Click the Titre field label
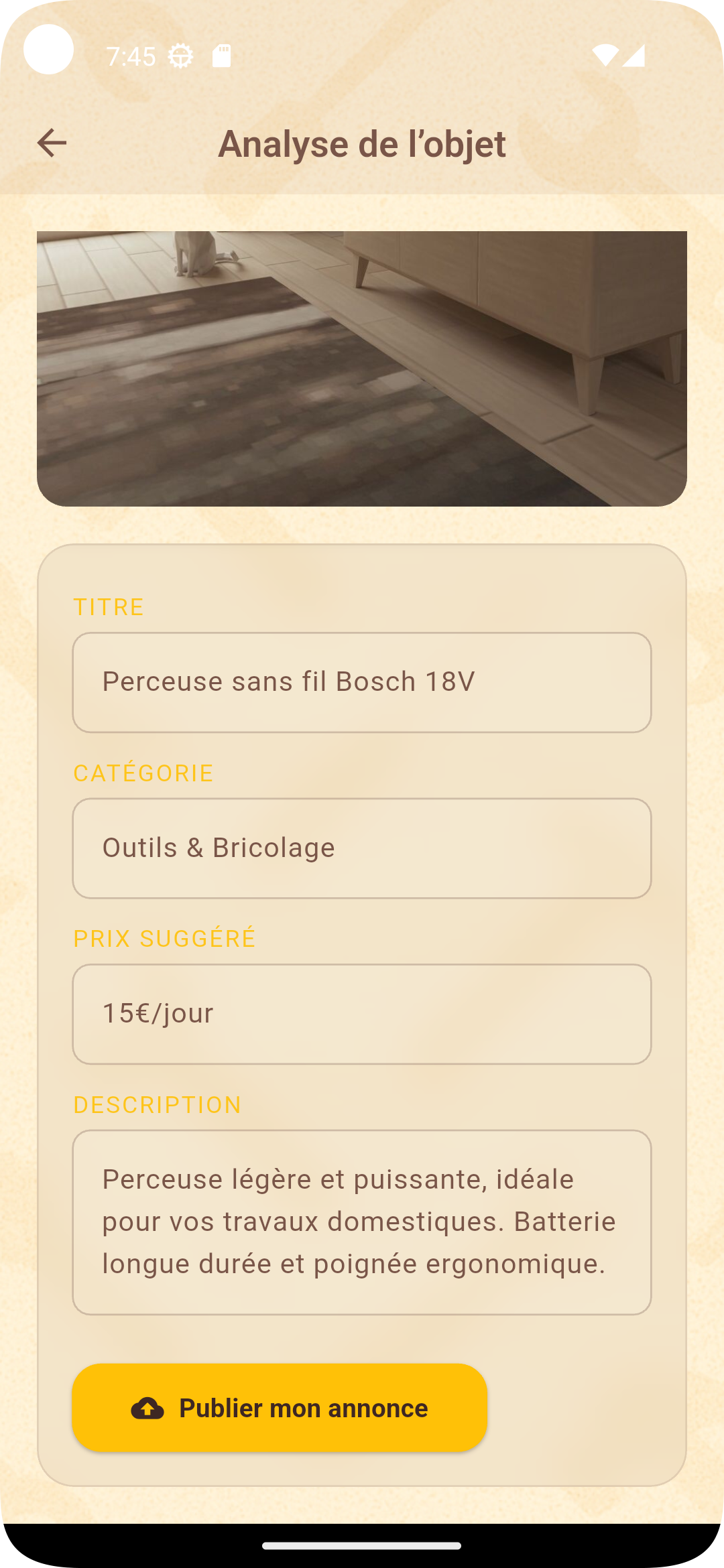The height and width of the screenshot is (1568, 724). pyautogui.click(x=108, y=608)
